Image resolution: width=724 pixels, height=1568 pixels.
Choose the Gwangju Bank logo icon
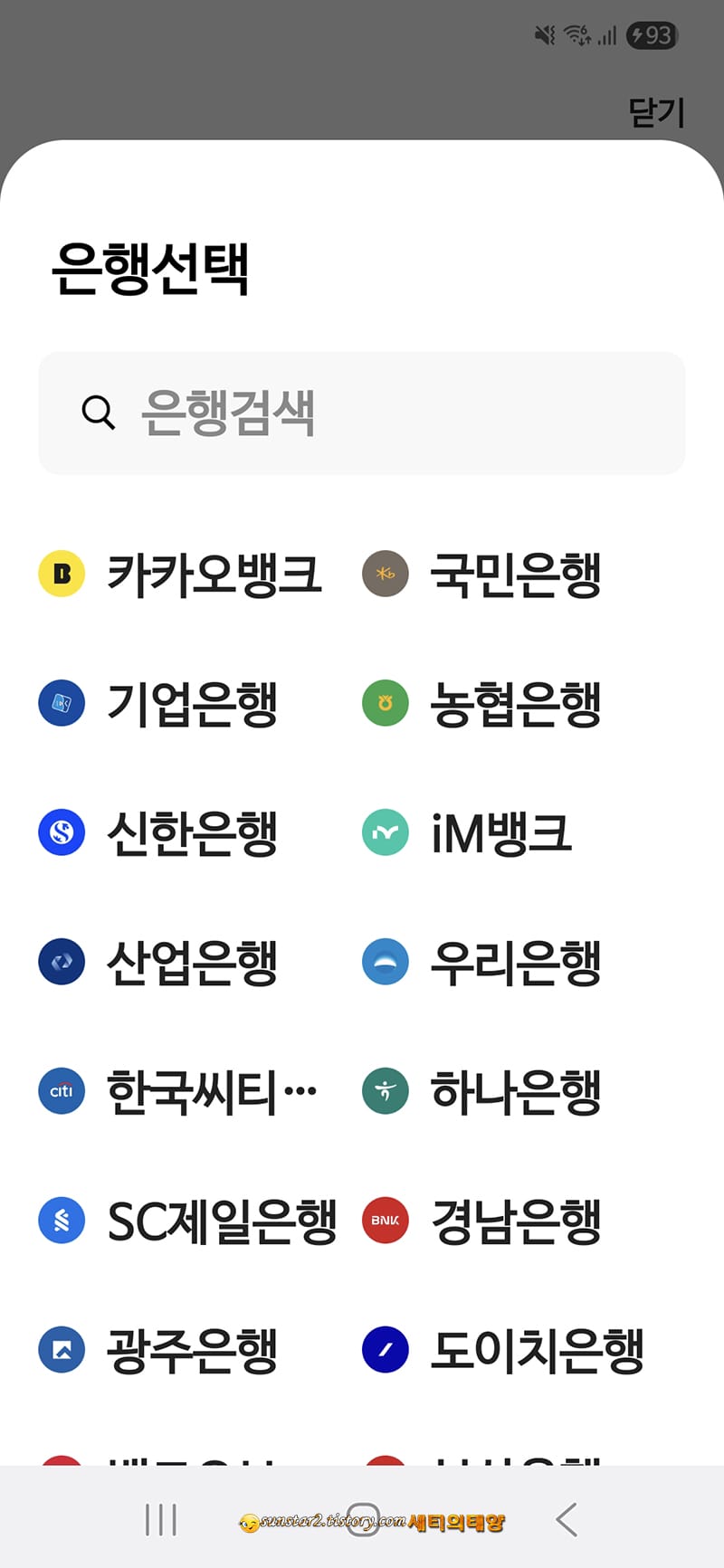(62, 1350)
